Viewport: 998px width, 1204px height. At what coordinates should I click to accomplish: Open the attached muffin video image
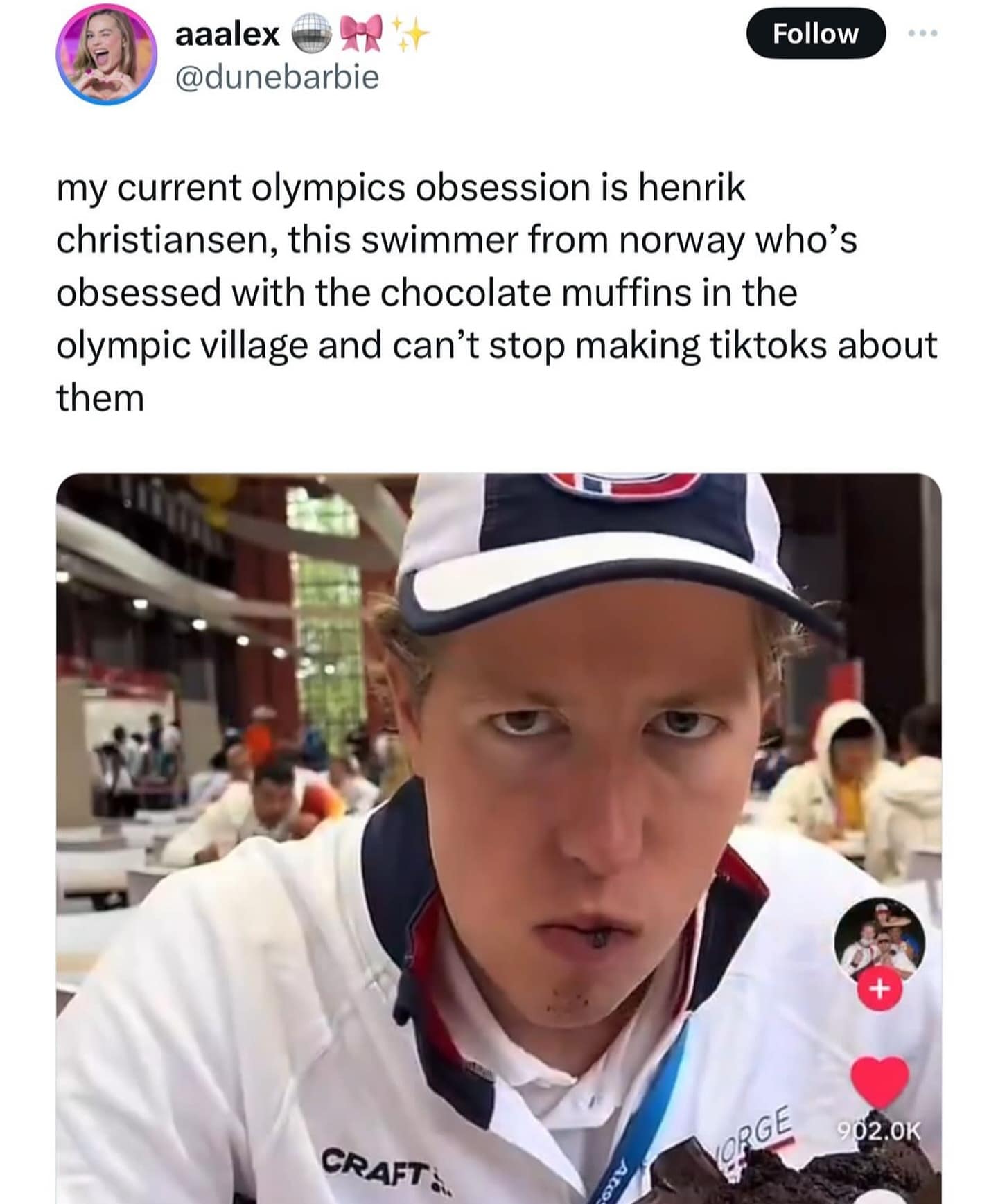(498, 831)
